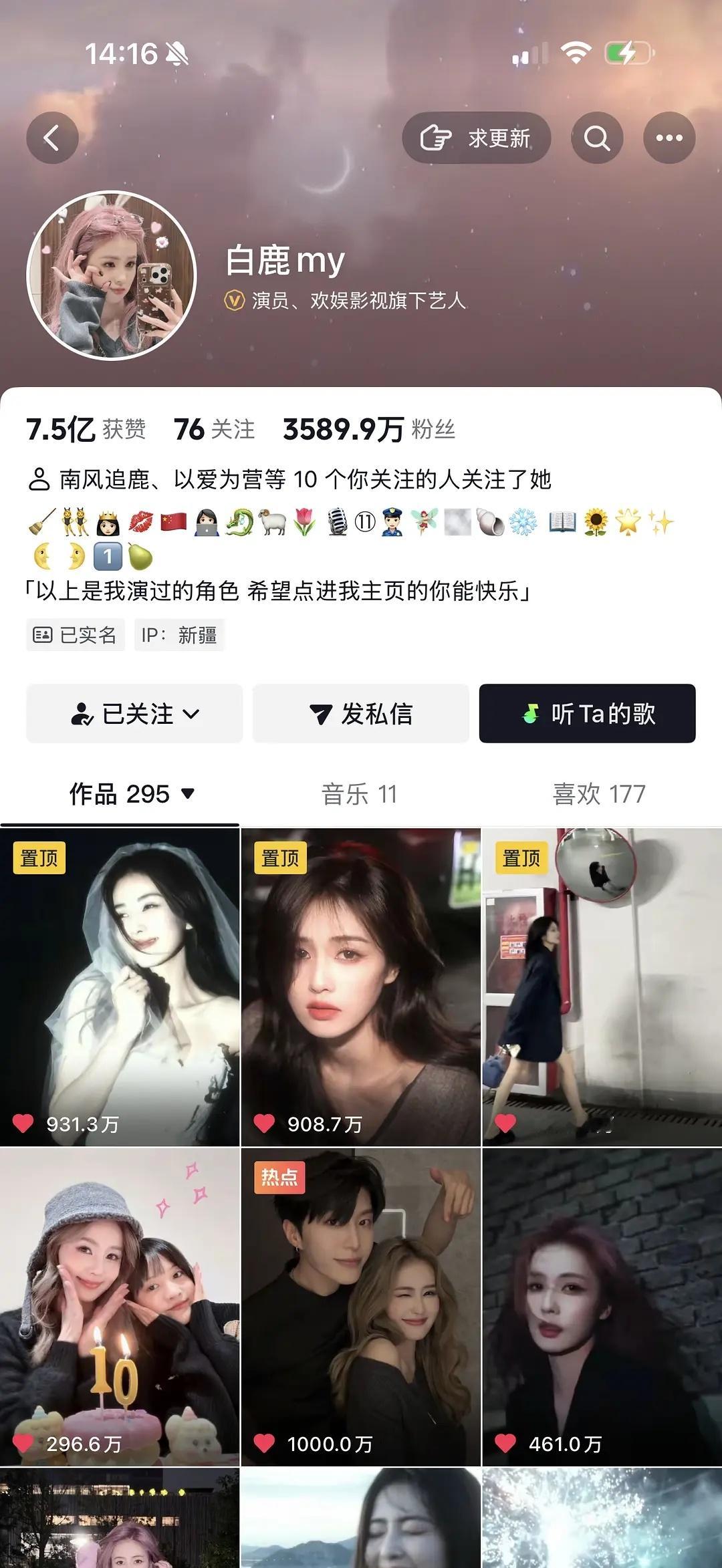Tap the 发私信 button

pos(361,714)
